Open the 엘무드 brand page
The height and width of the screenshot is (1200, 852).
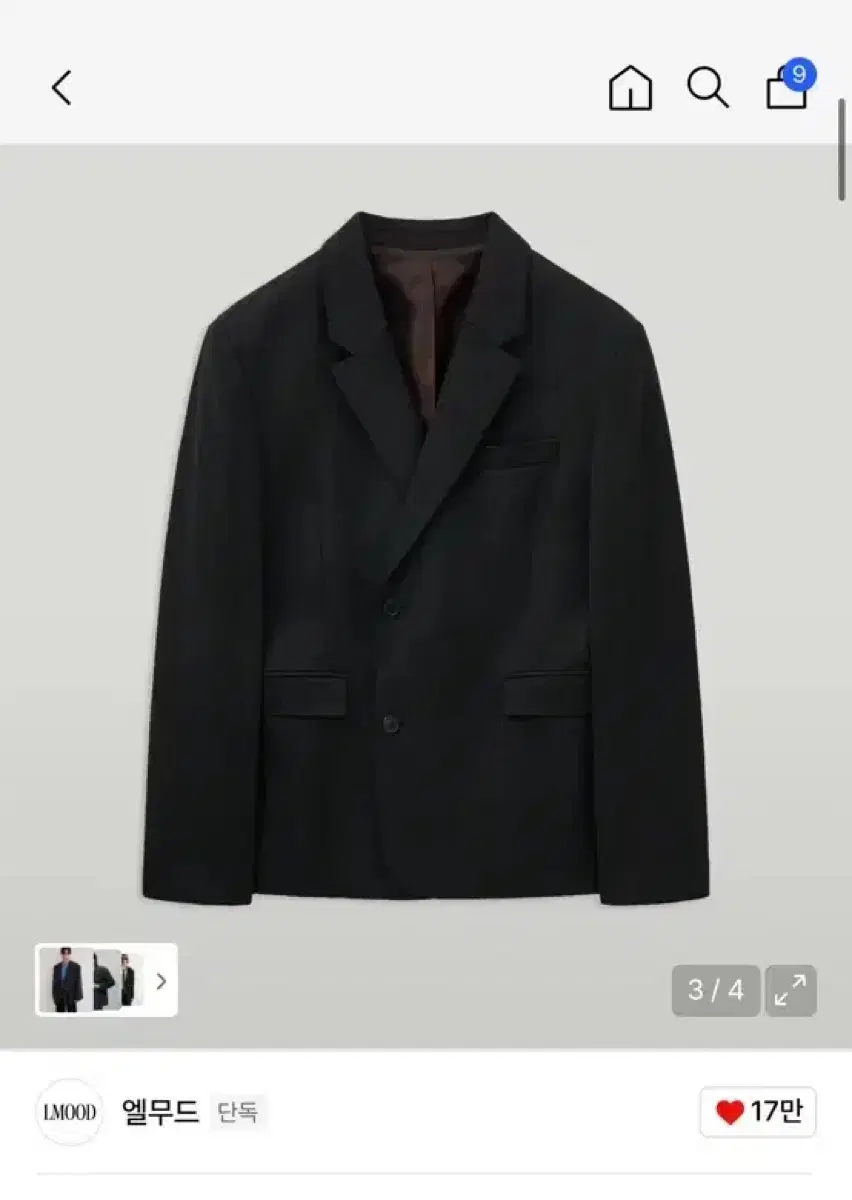click(x=162, y=1109)
